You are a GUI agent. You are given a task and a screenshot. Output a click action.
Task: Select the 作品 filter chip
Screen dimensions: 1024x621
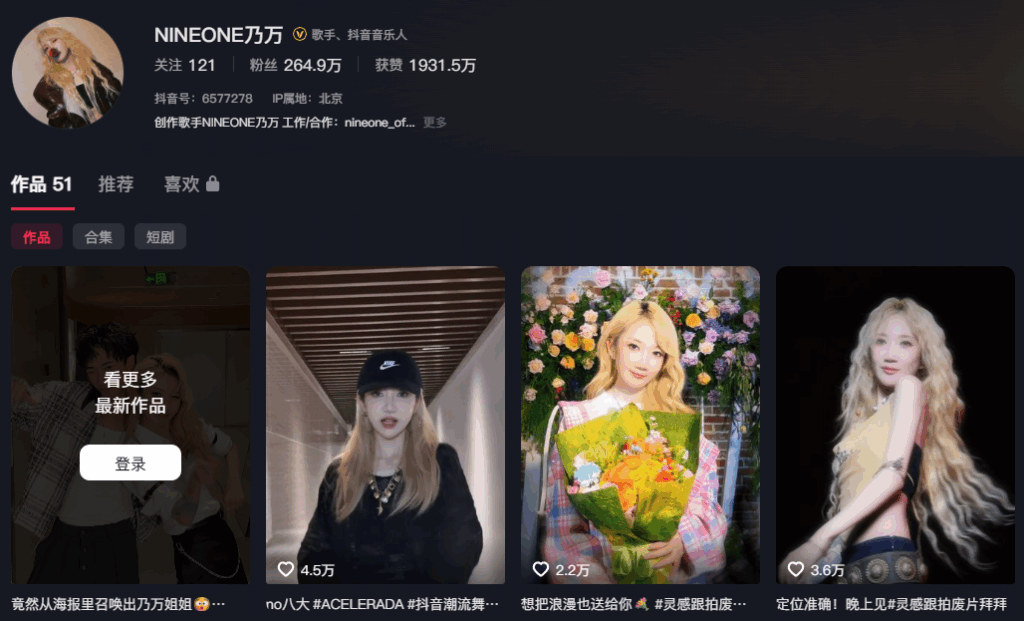[37, 237]
